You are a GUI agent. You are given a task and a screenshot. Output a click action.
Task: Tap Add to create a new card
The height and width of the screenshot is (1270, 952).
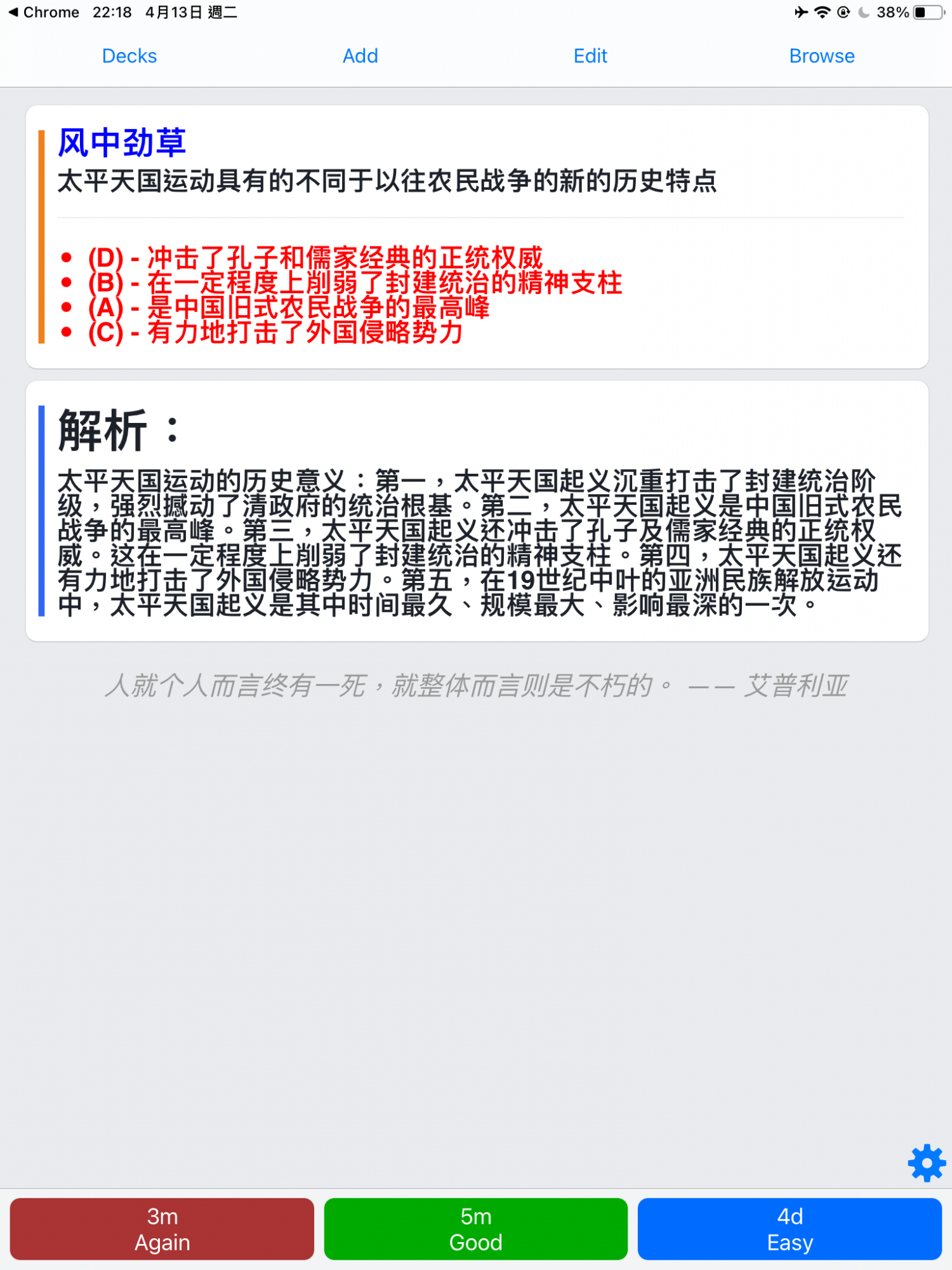point(360,56)
